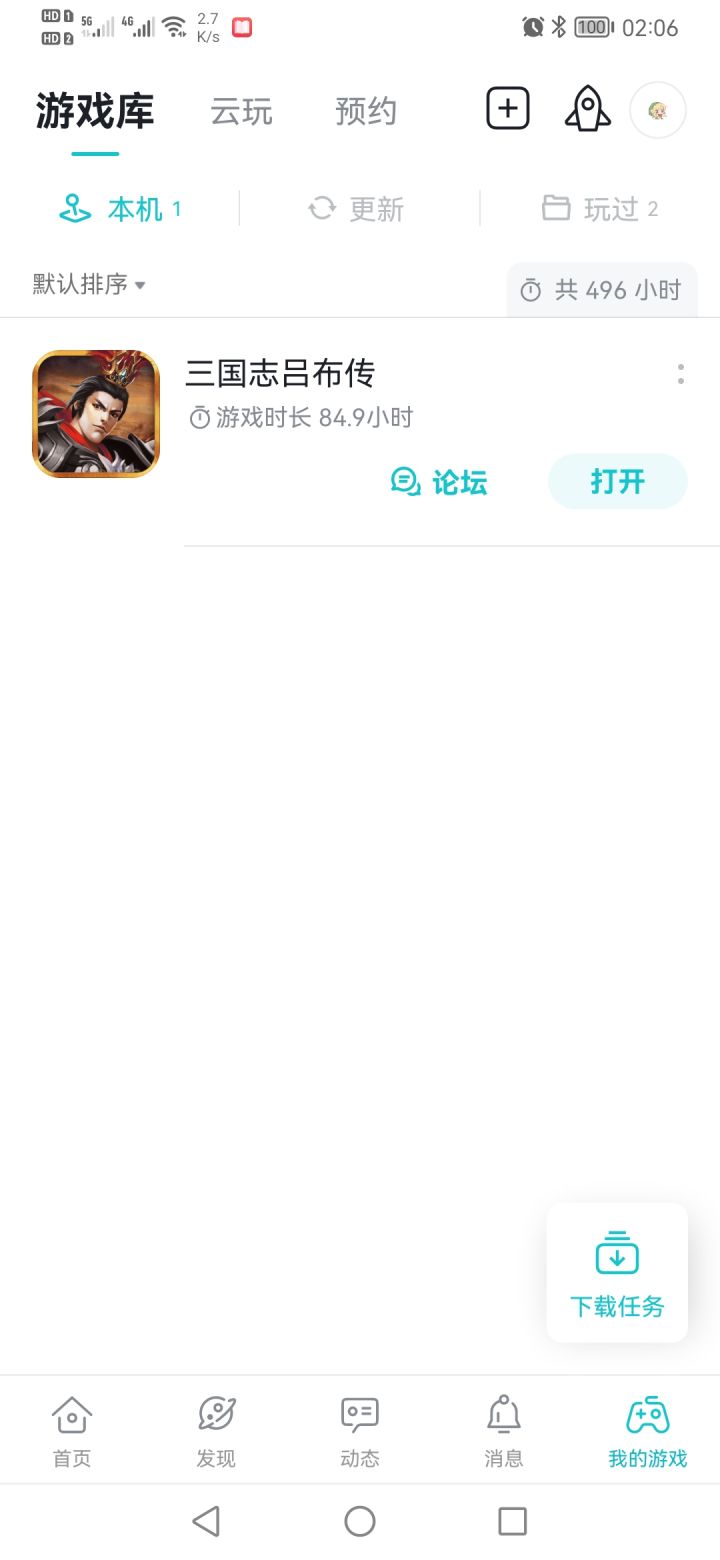The height and width of the screenshot is (1560, 720).
Task: Switch to the 玩过 played games filter
Action: click(x=598, y=209)
